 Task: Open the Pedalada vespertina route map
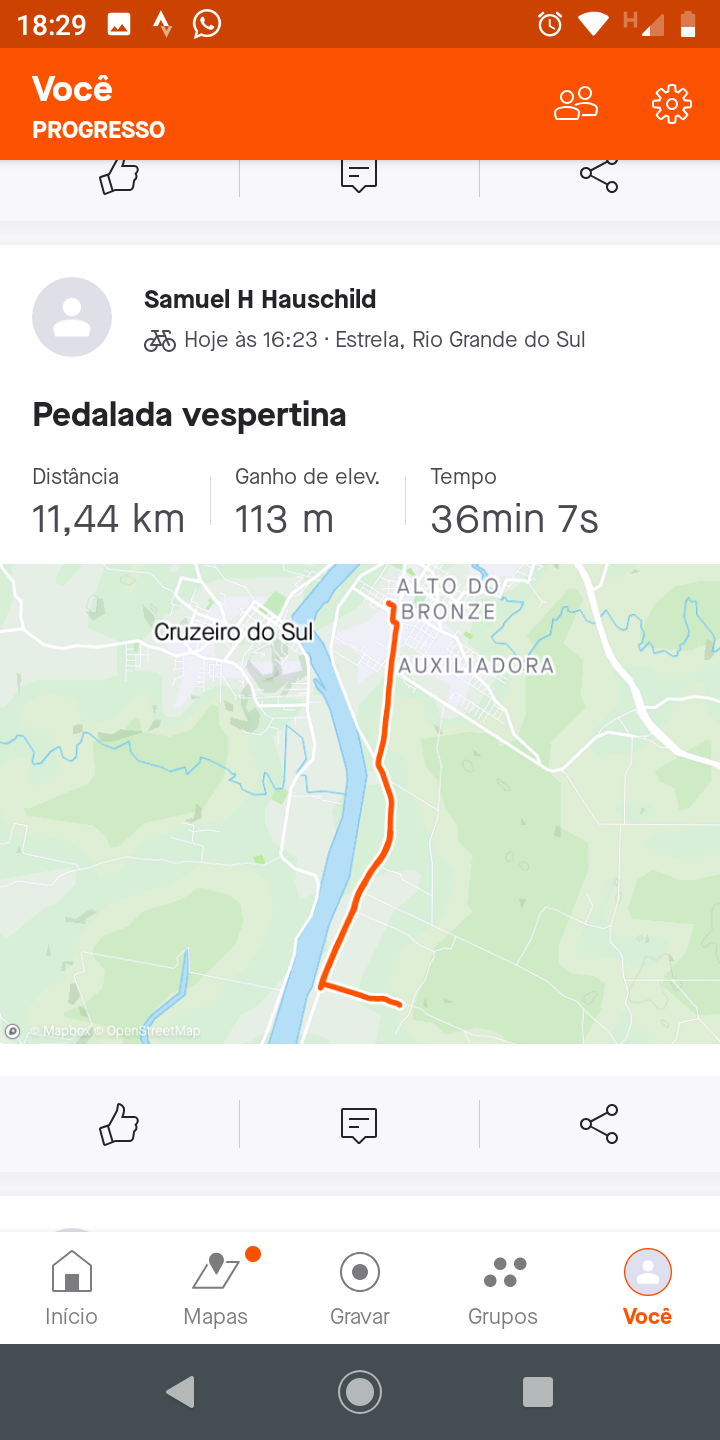pyautogui.click(x=360, y=804)
